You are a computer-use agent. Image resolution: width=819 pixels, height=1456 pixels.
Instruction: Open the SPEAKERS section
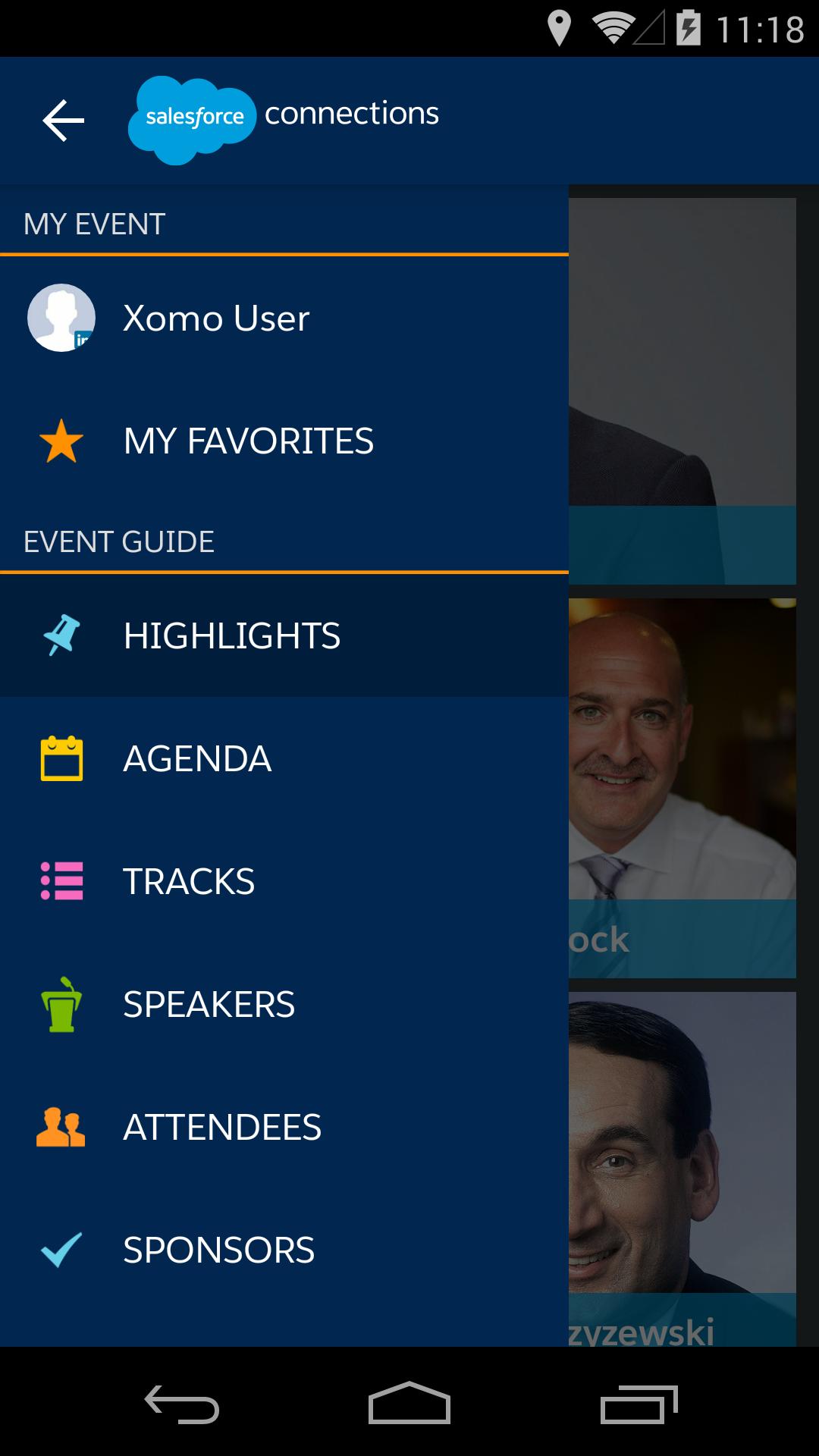pyautogui.click(x=209, y=1003)
